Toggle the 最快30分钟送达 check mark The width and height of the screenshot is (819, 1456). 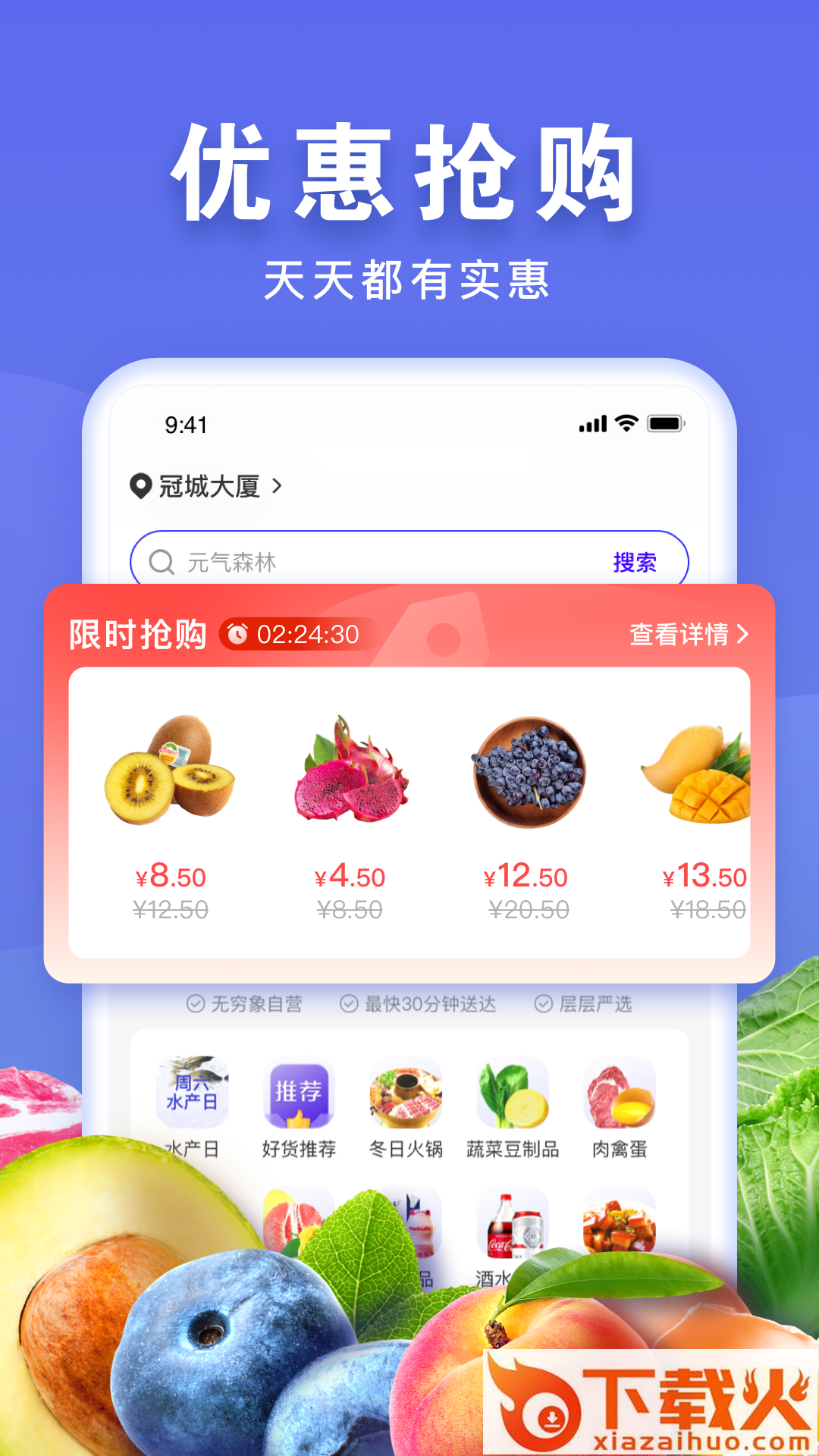350,1005
